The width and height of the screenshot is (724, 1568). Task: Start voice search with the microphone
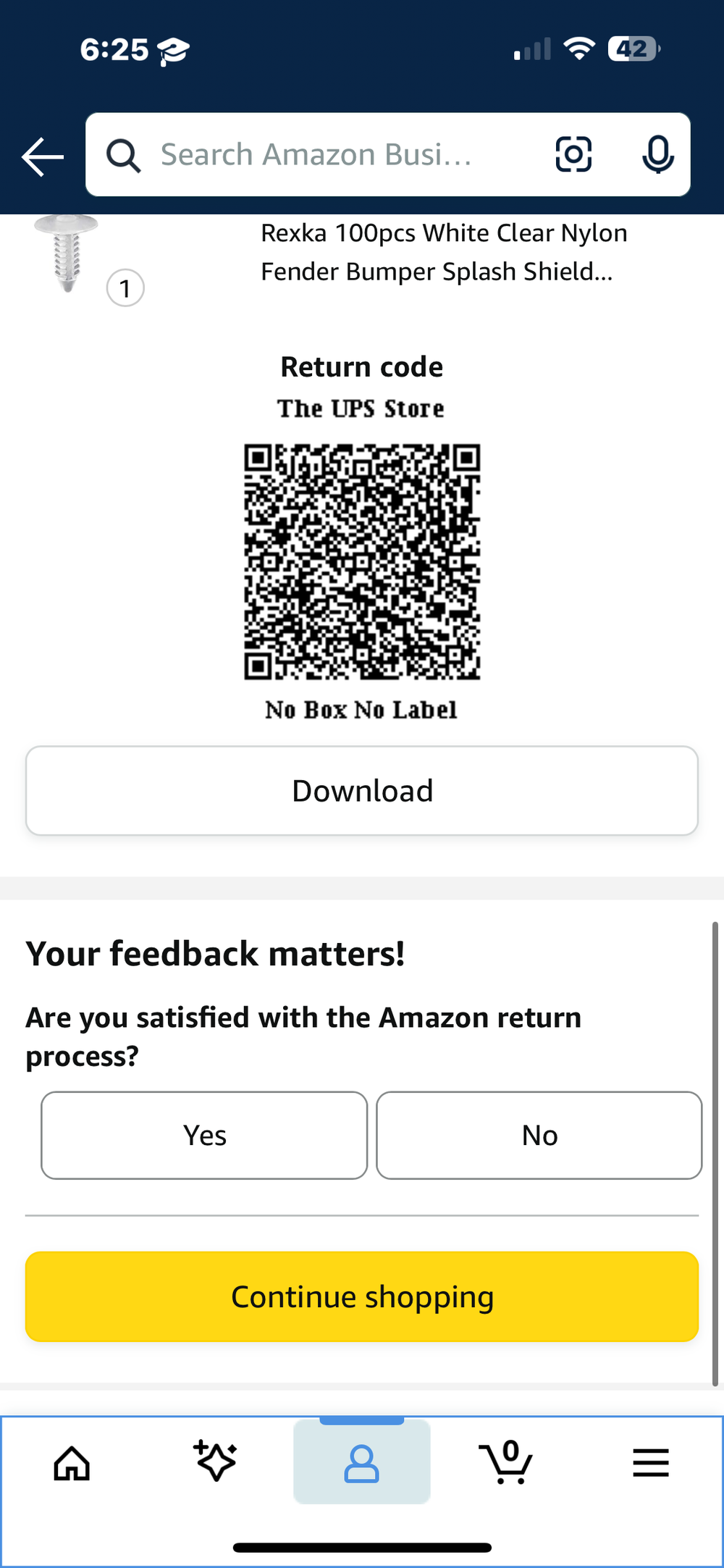657,154
